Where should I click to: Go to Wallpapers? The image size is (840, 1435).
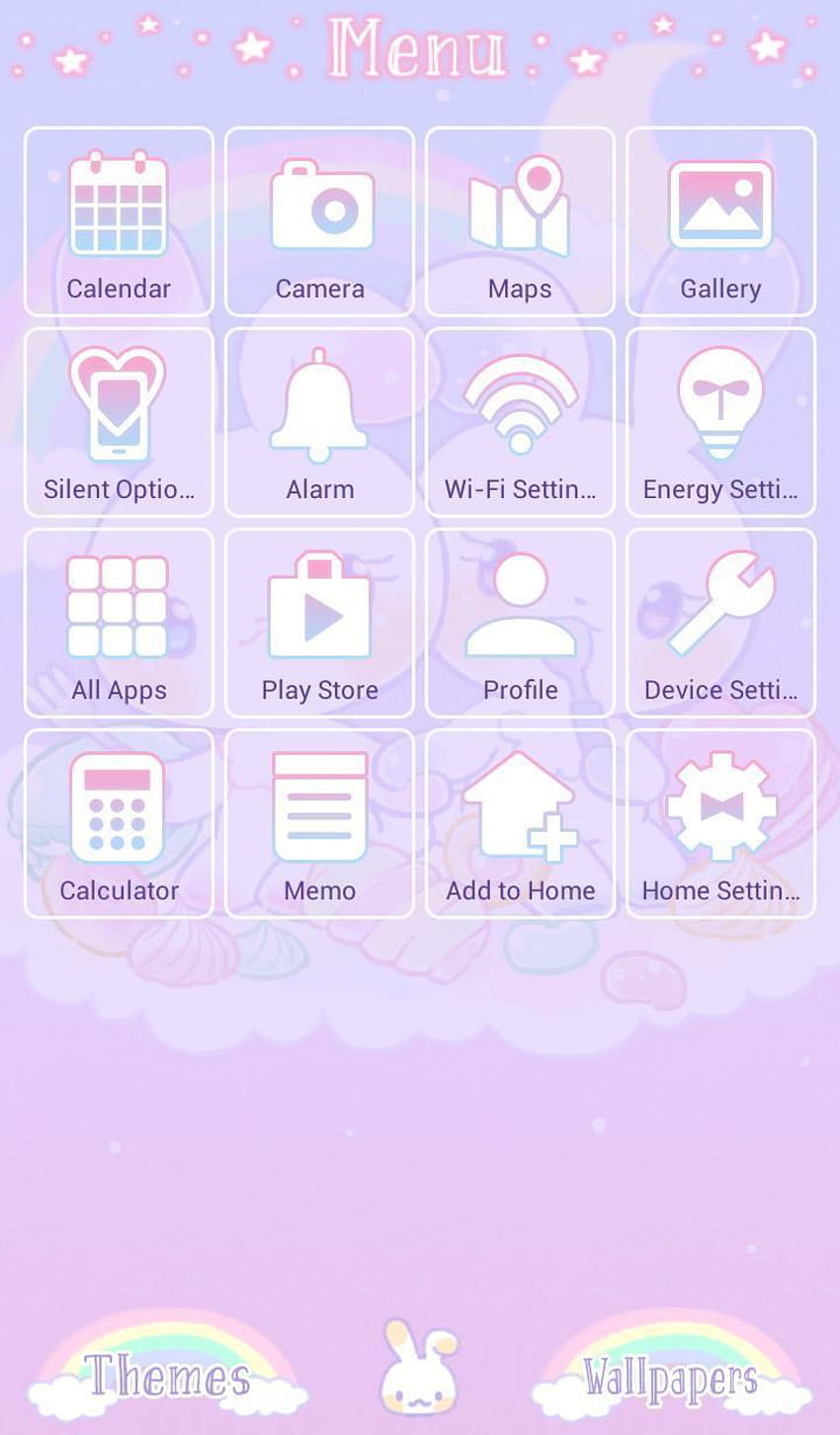(671, 1369)
